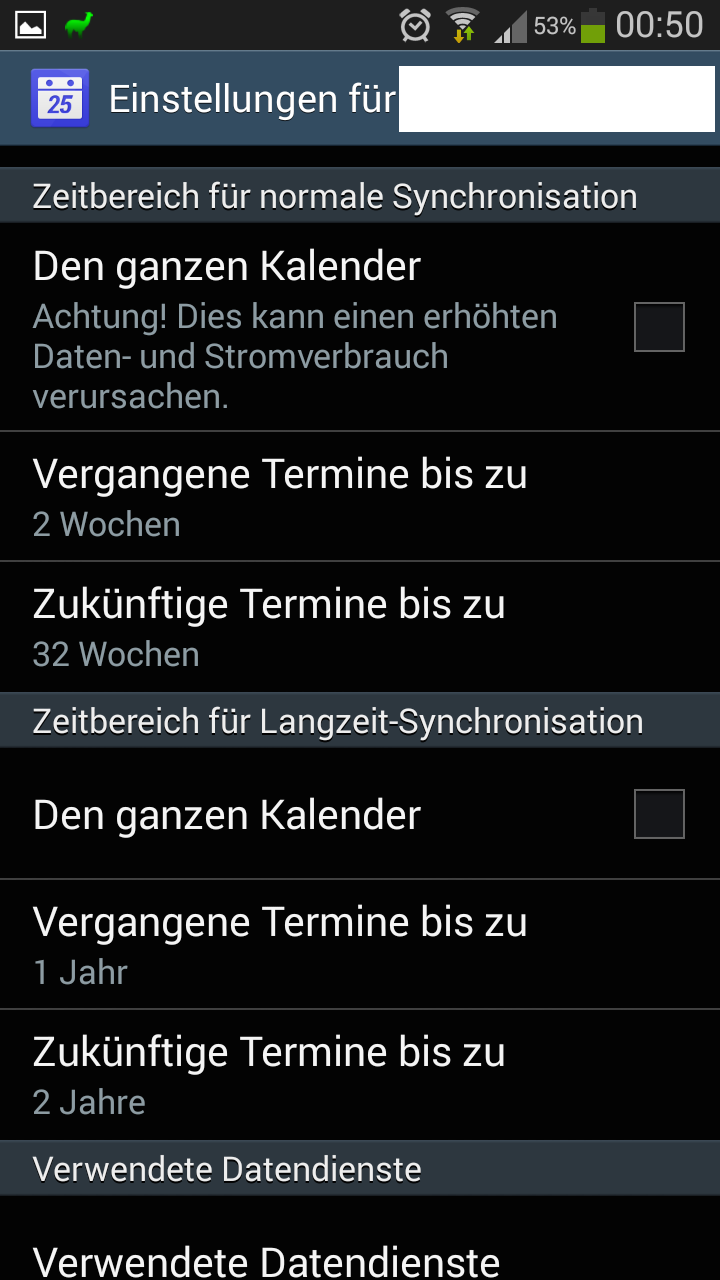Change Vergangene Termine set to 1 Jahr
Screen dimensions: 720x1280
(x=360, y=945)
